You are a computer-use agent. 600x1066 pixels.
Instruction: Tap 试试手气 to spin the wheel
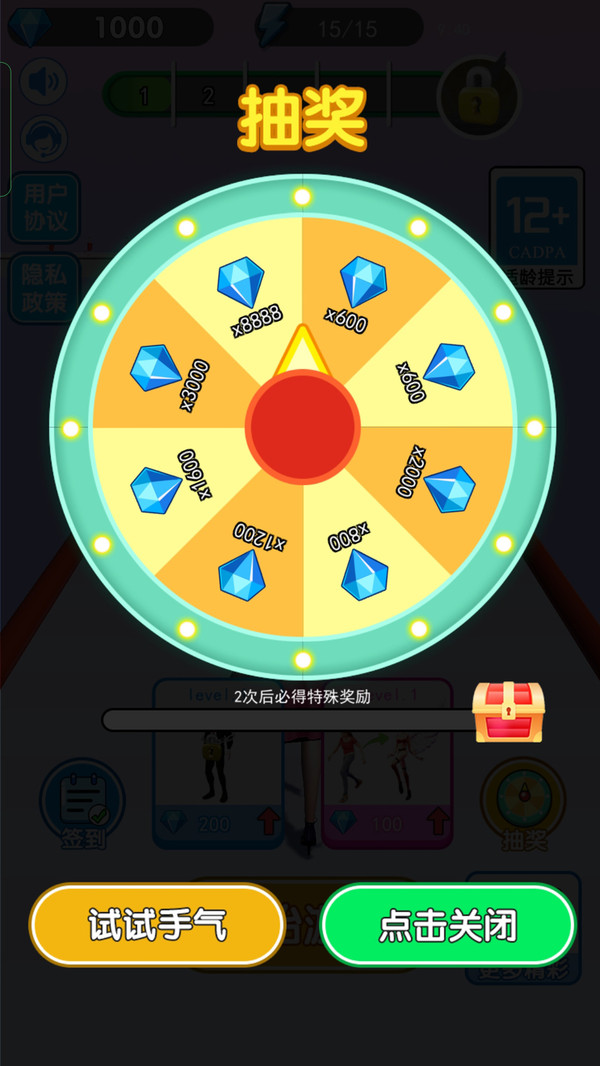(157, 925)
